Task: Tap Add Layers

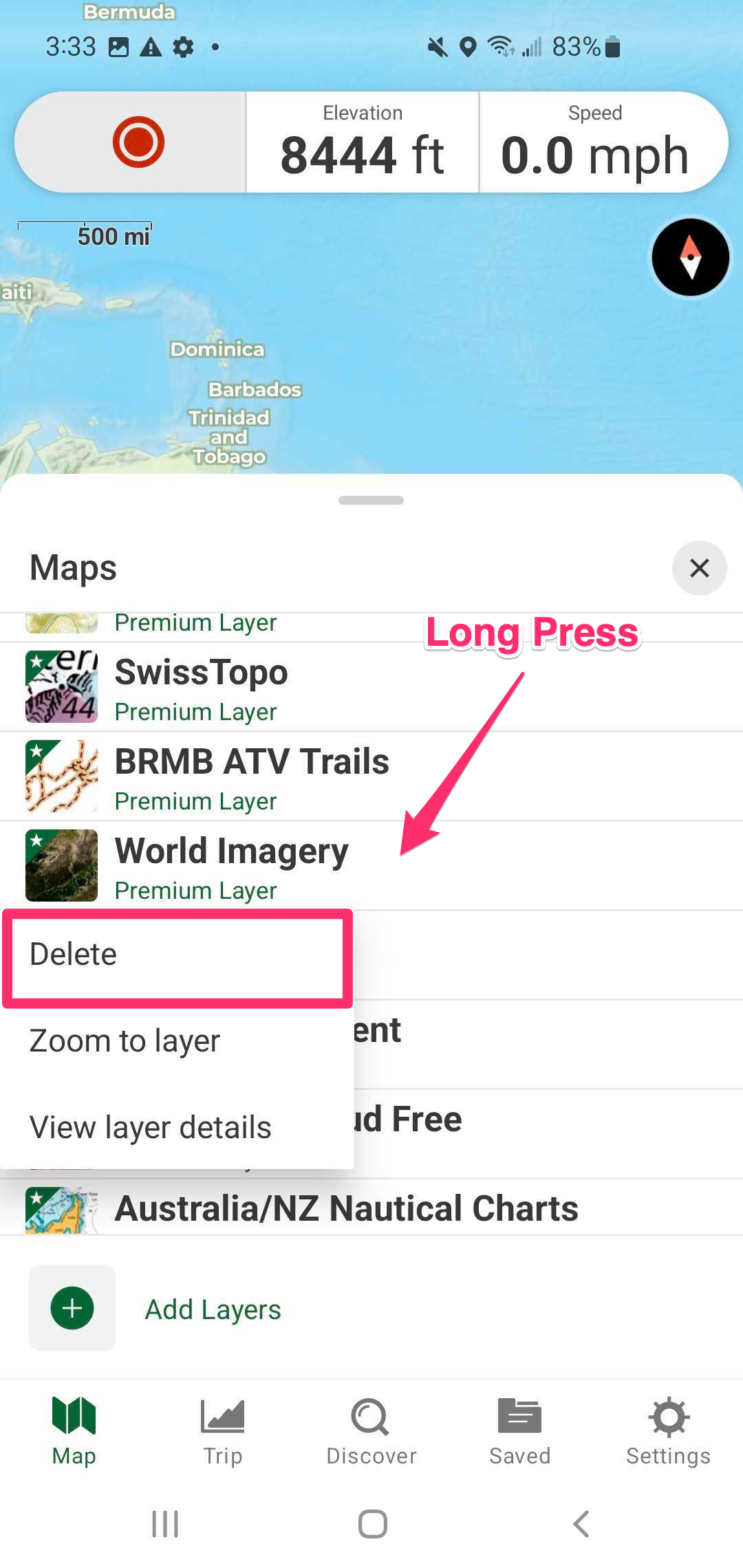Action: tap(212, 1309)
